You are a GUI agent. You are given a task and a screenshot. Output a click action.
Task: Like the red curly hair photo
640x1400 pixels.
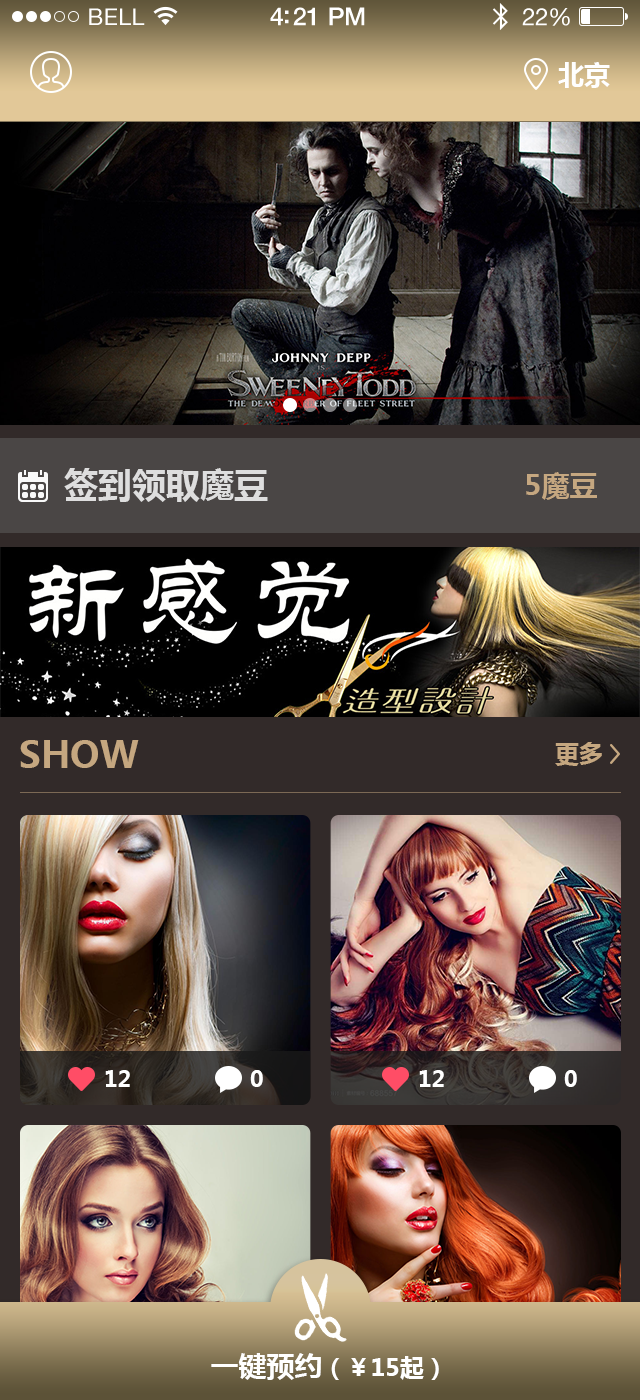click(396, 1078)
